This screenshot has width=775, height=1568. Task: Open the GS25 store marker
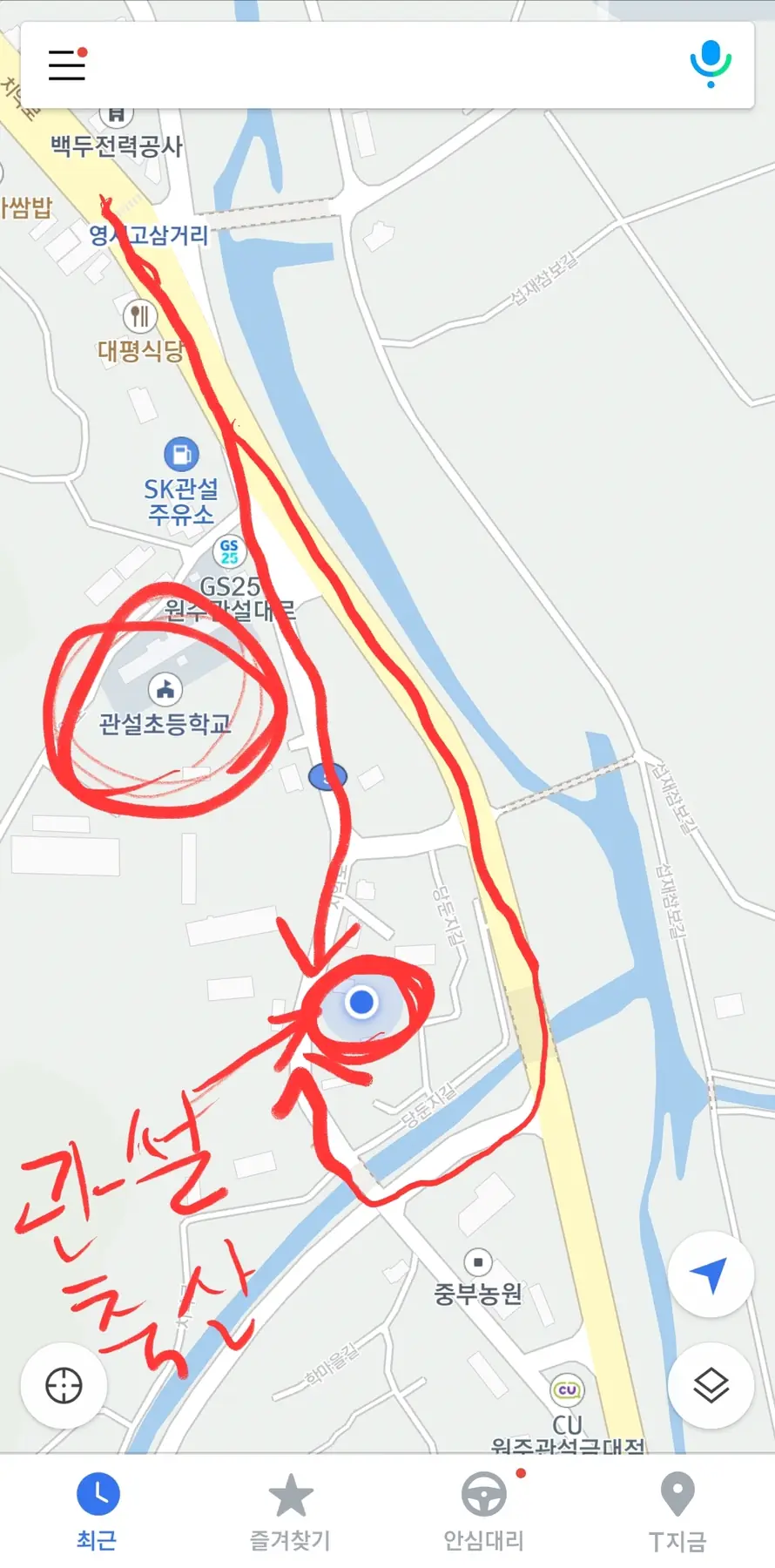pyautogui.click(x=229, y=551)
